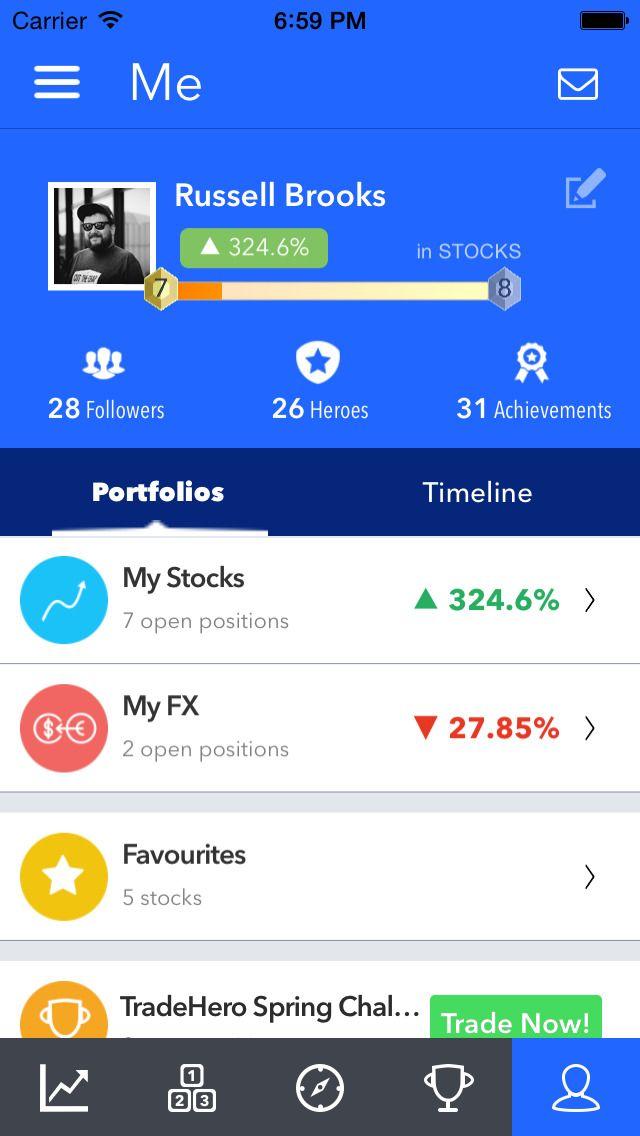Open the My FX portfolio

click(320, 728)
